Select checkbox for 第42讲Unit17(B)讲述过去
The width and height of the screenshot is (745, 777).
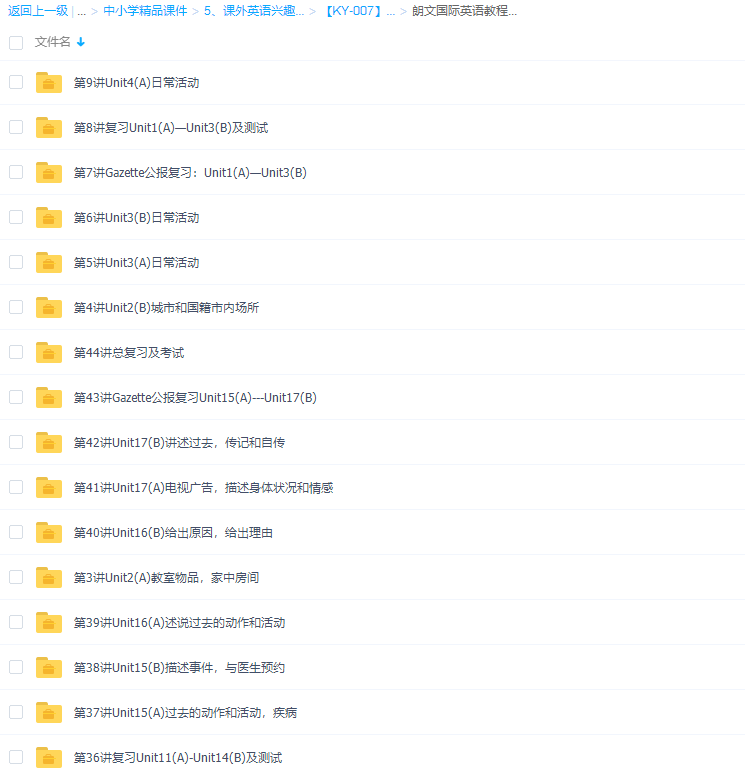pos(16,442)
